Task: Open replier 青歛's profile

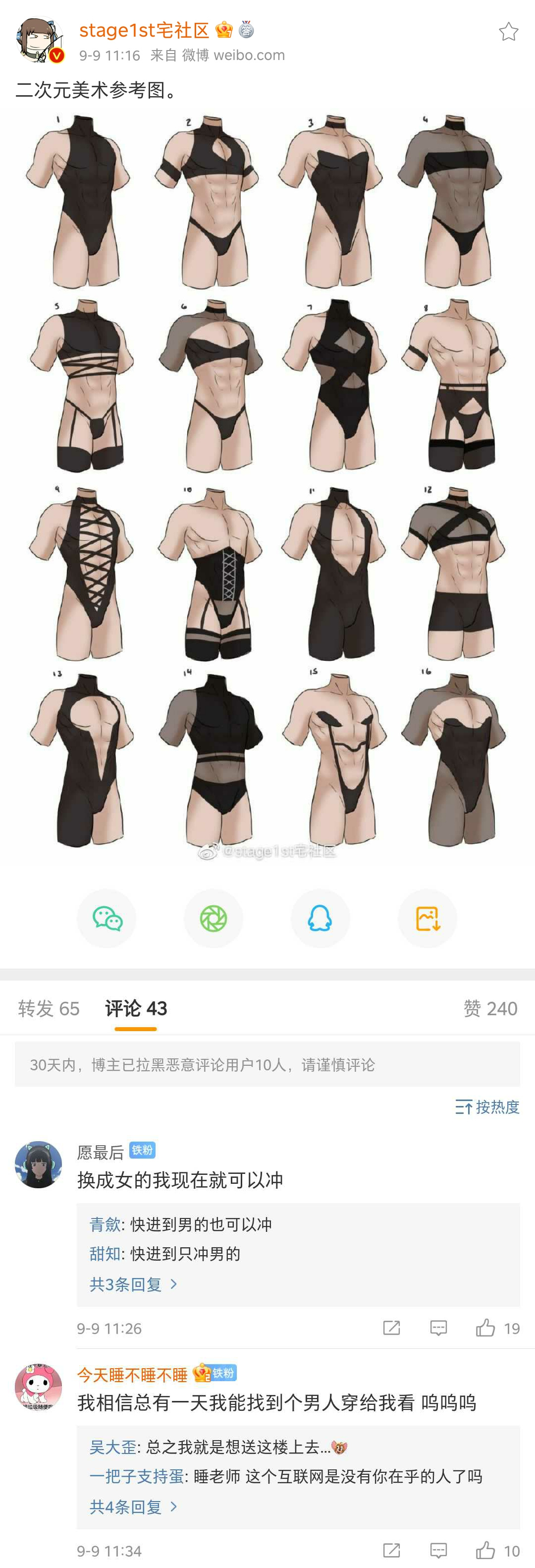Action: click(x=105, y=1224)
